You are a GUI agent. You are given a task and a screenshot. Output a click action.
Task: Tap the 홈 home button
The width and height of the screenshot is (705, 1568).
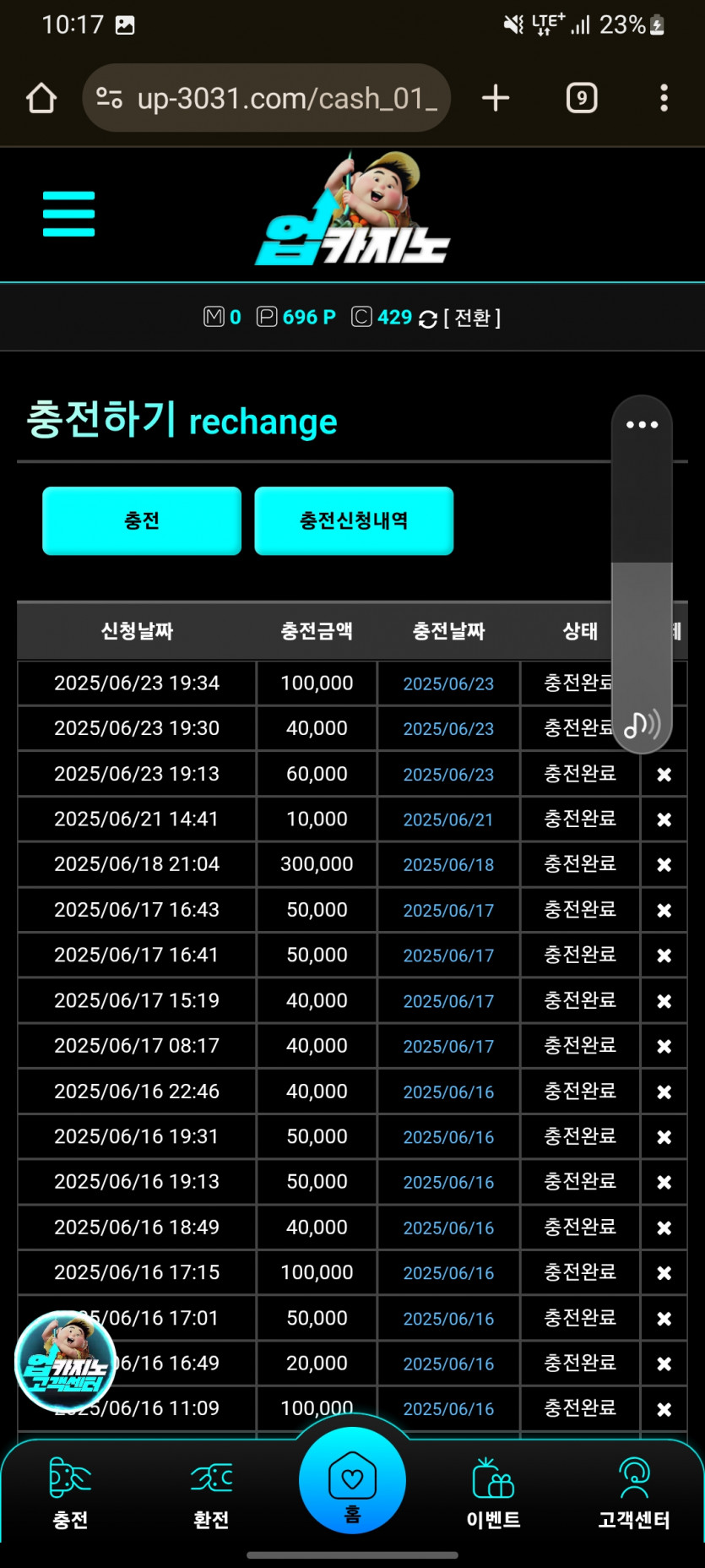tap(352, 1480)
